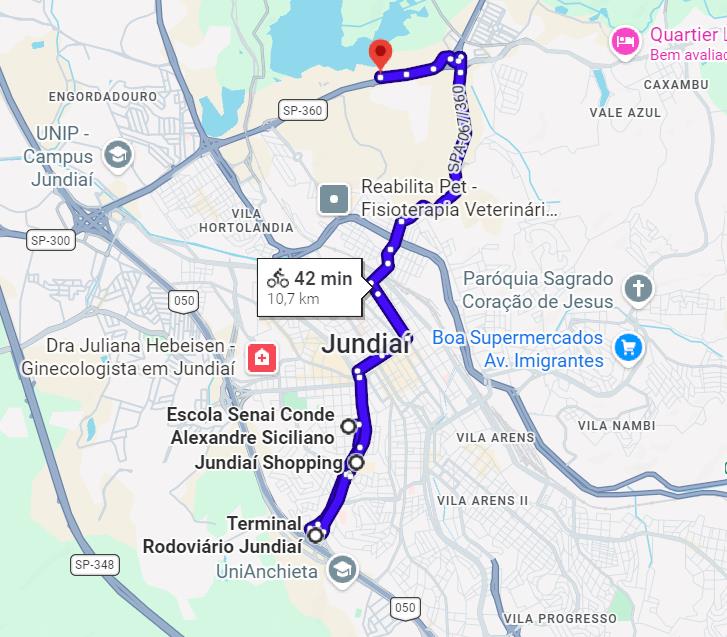Open Boa Supermercados Av. Imigrantes shopping pin
The height and width of the screenshot is (637, 727).
[x=629, y=348]
